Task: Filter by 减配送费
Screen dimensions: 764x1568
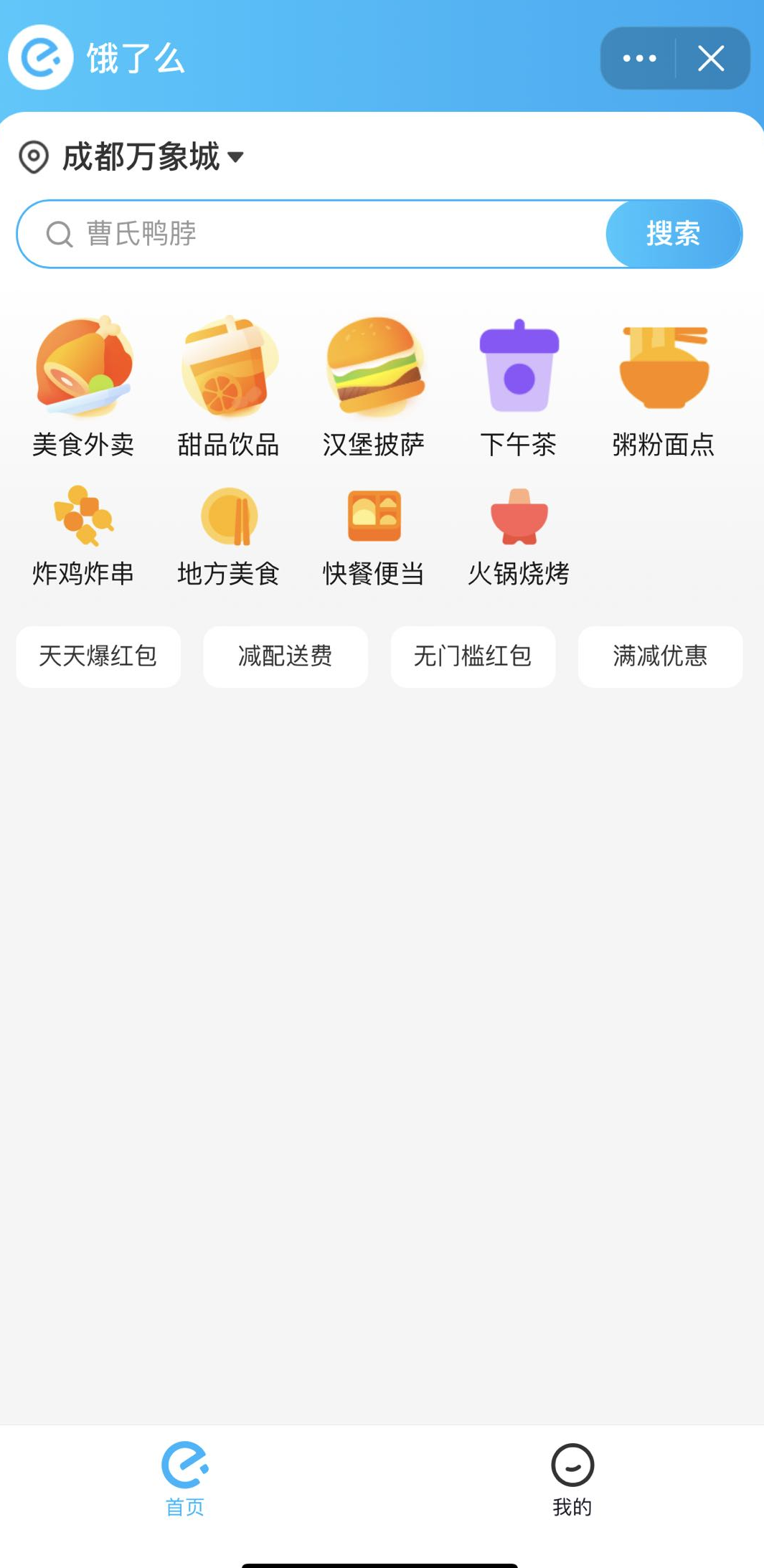Action: [286, 656]
